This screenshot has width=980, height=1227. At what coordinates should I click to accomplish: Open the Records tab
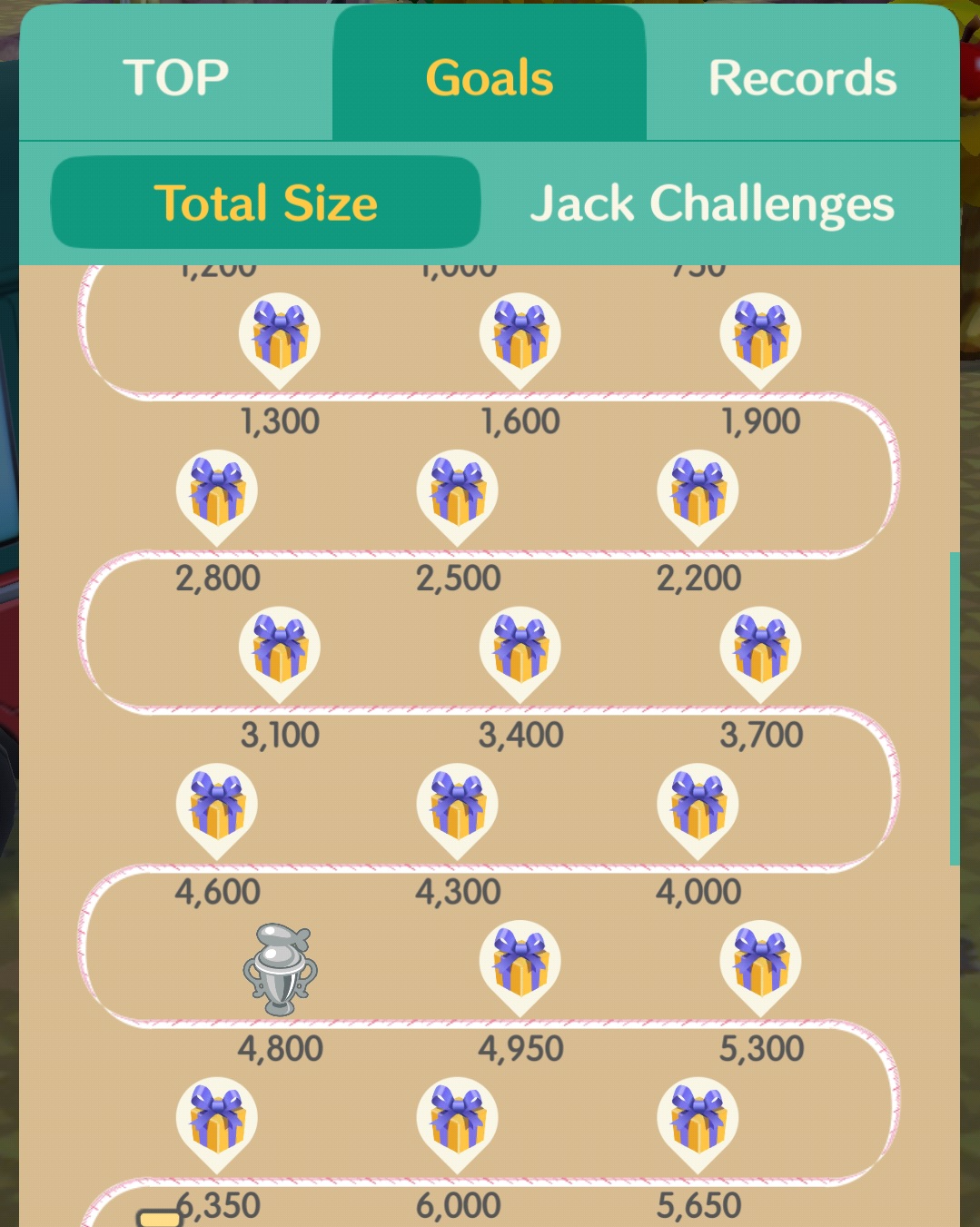(x=802, y=77)
